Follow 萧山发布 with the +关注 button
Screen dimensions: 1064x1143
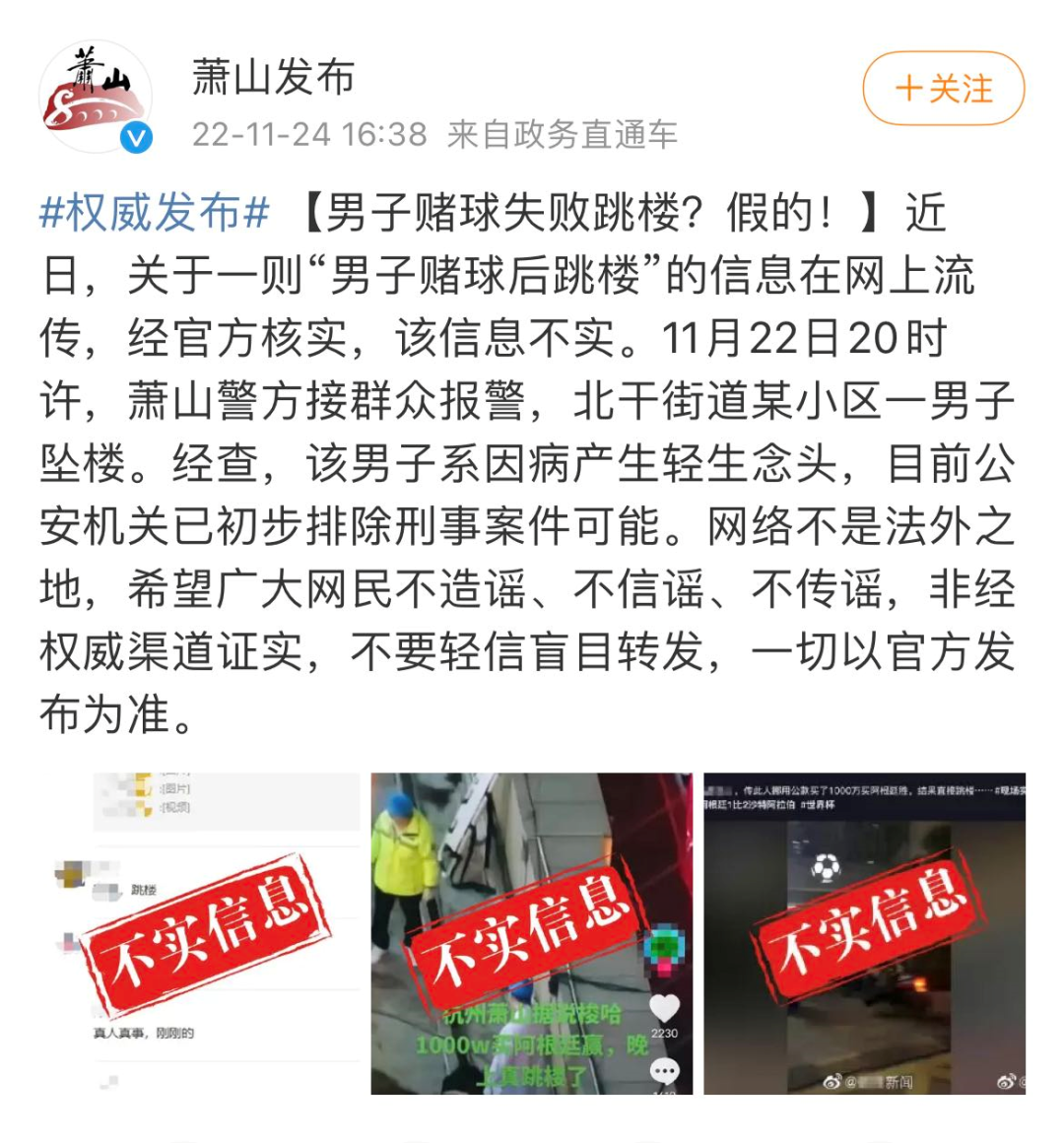(943, 89)
